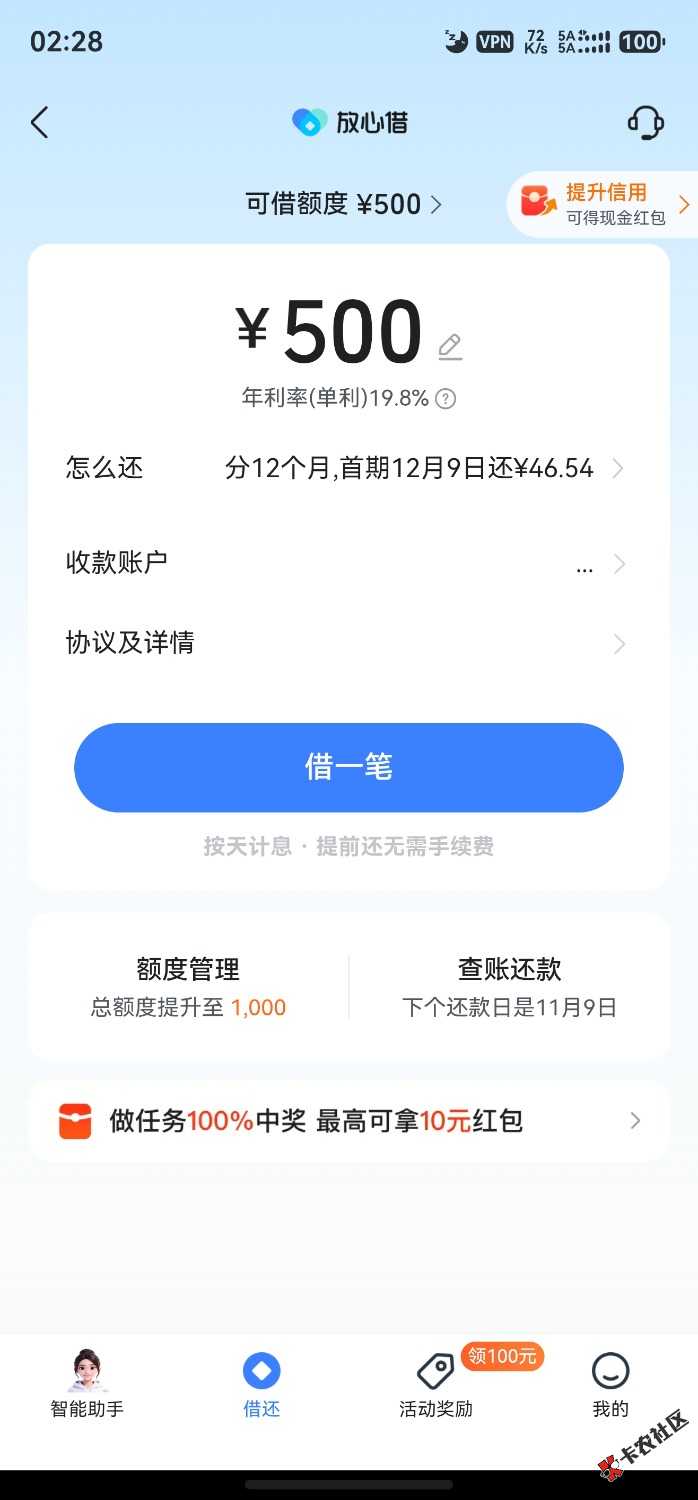Switch to the 智能助手 tab
The image size is (698, 1500).
click(x=87, y=1384)
